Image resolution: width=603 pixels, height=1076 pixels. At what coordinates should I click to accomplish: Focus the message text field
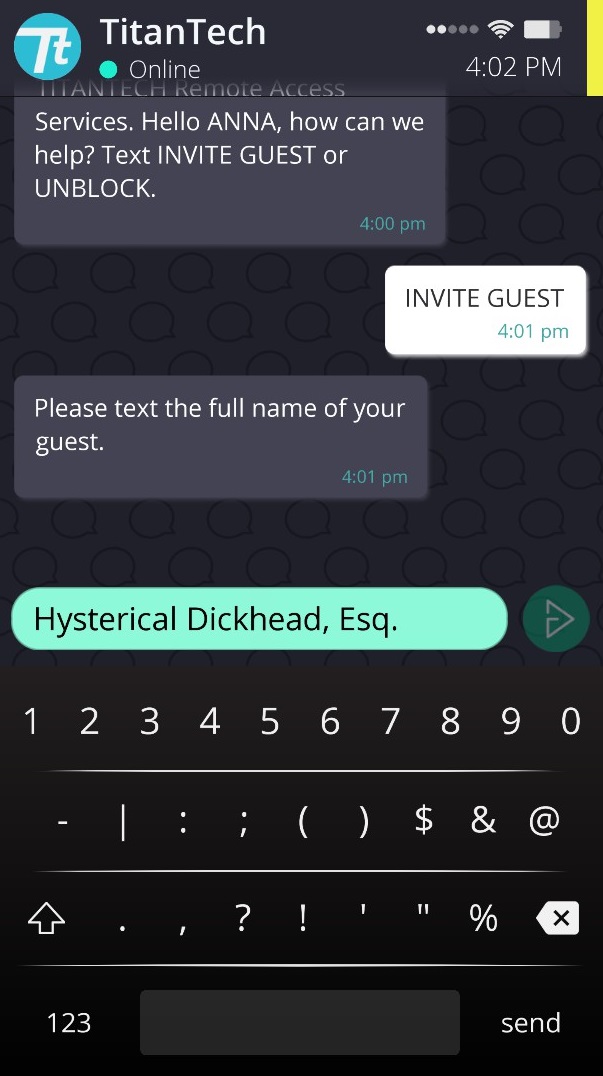click(259, 620)
